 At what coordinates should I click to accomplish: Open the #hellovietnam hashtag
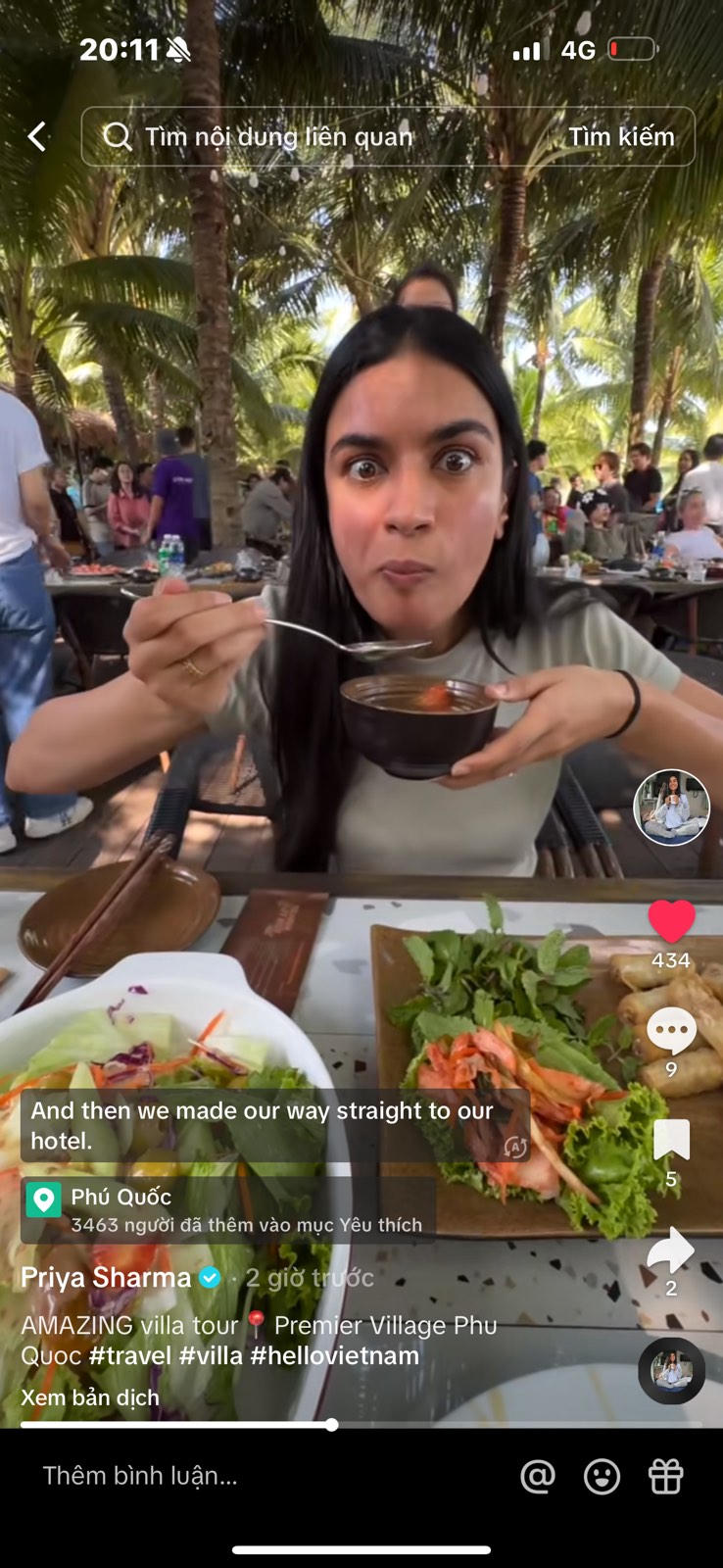pyautogui.click(x=334, y=1355)
